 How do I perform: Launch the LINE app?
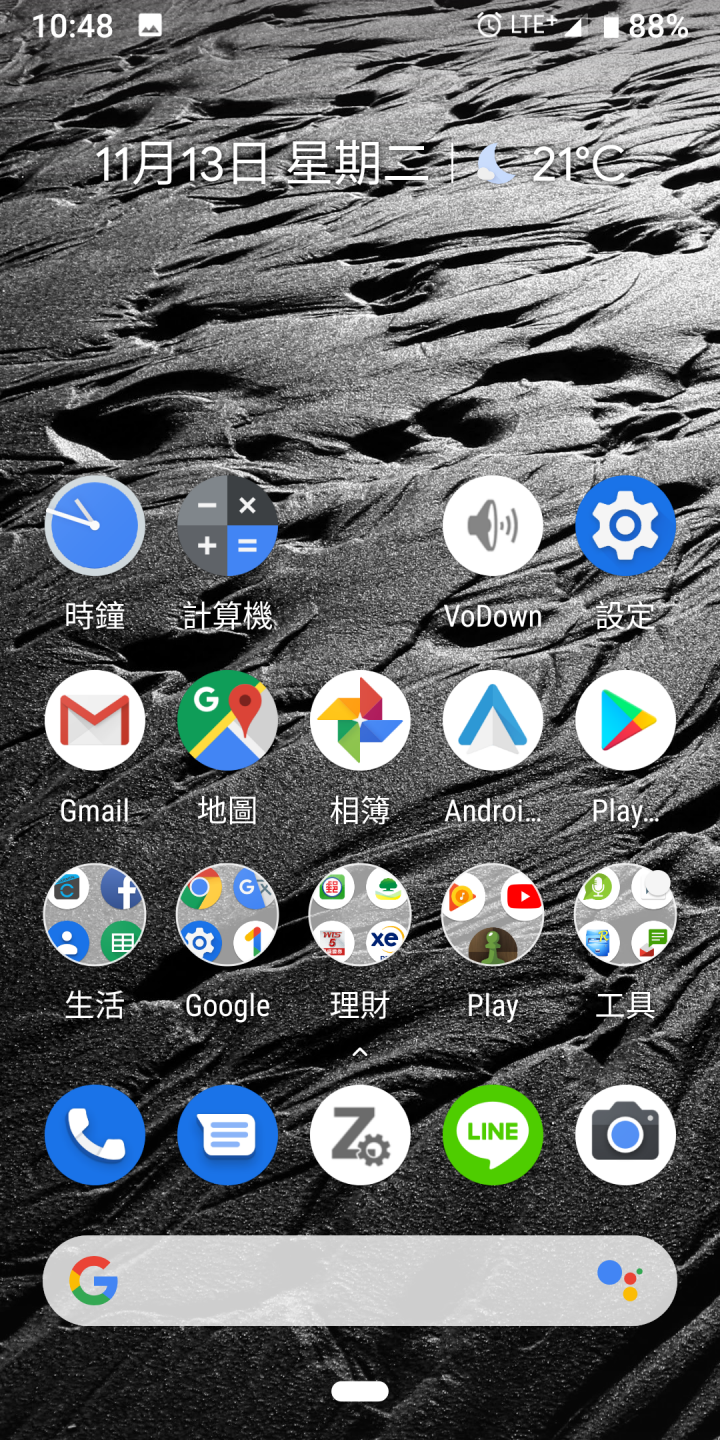tap(493, 1135)
